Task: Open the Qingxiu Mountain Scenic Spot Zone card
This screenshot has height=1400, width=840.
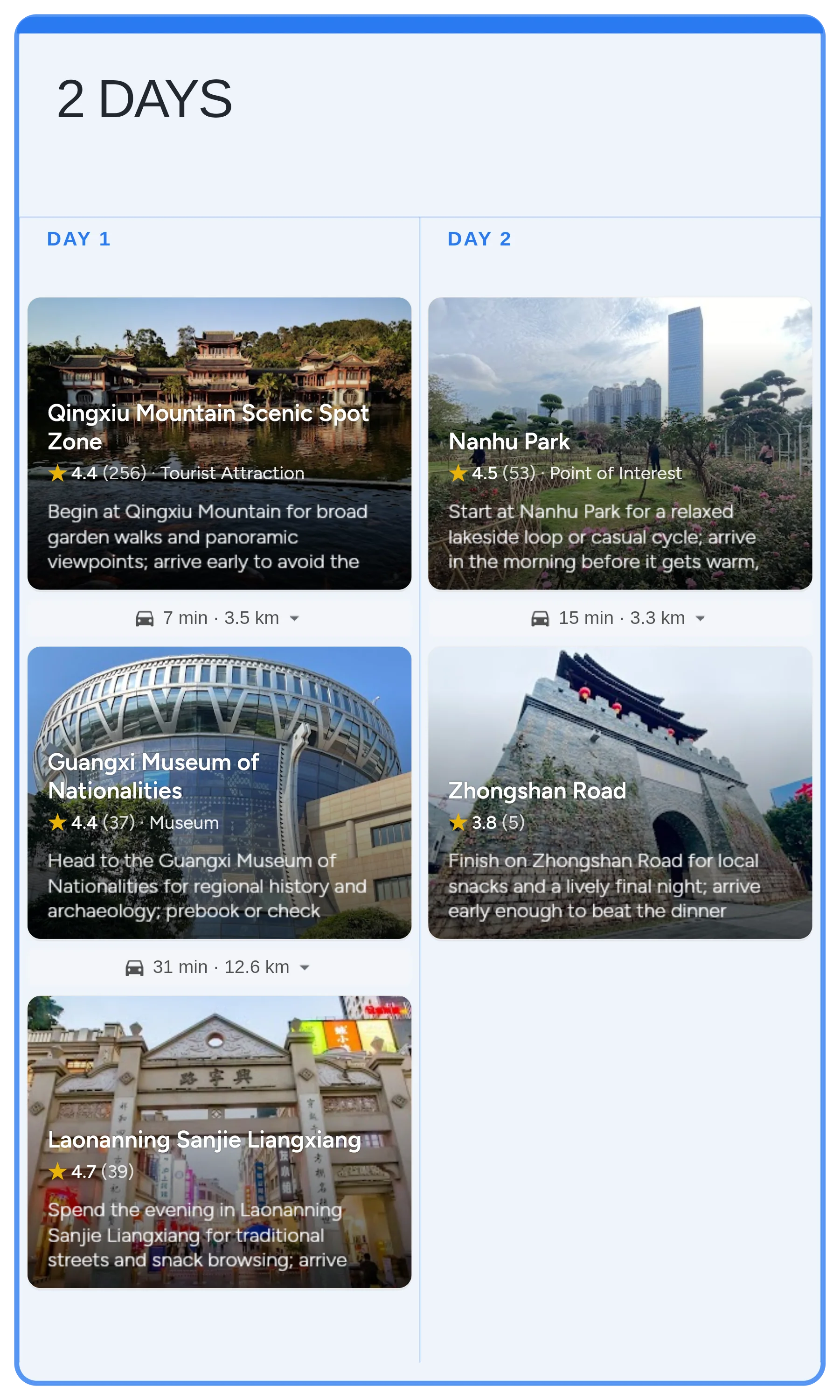Action: pos(219,443)
